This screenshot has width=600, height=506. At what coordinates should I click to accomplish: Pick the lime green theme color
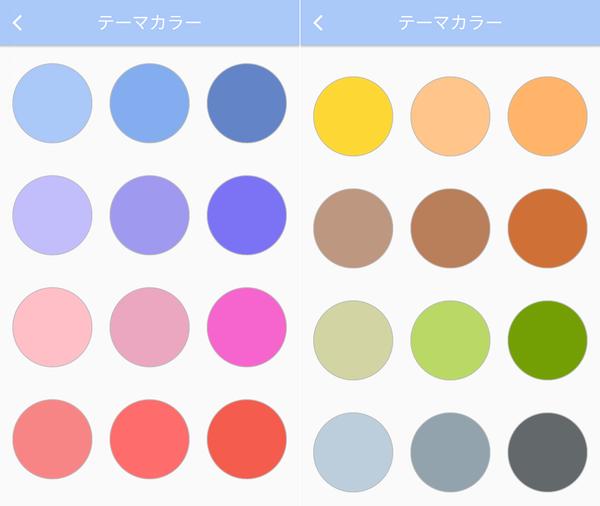(450, 340)
